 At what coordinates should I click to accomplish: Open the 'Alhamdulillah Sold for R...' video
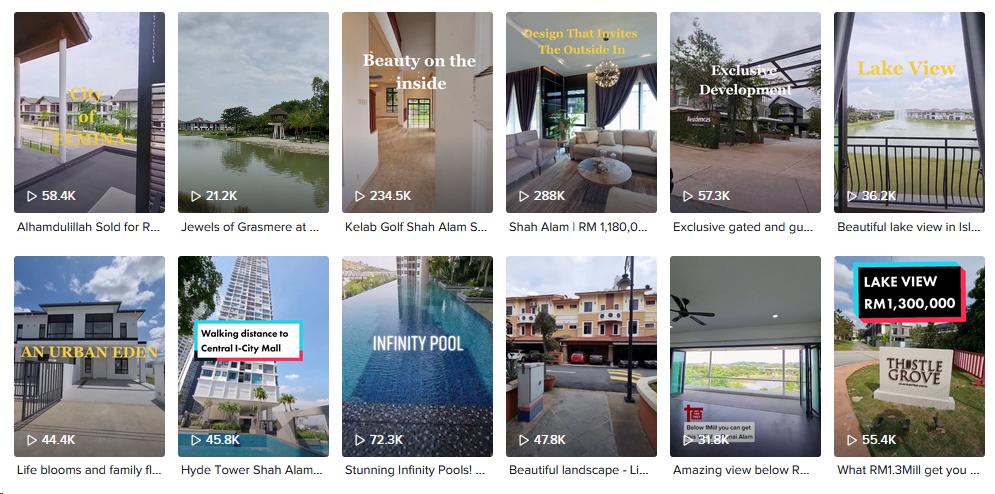[x=89, y=112]
